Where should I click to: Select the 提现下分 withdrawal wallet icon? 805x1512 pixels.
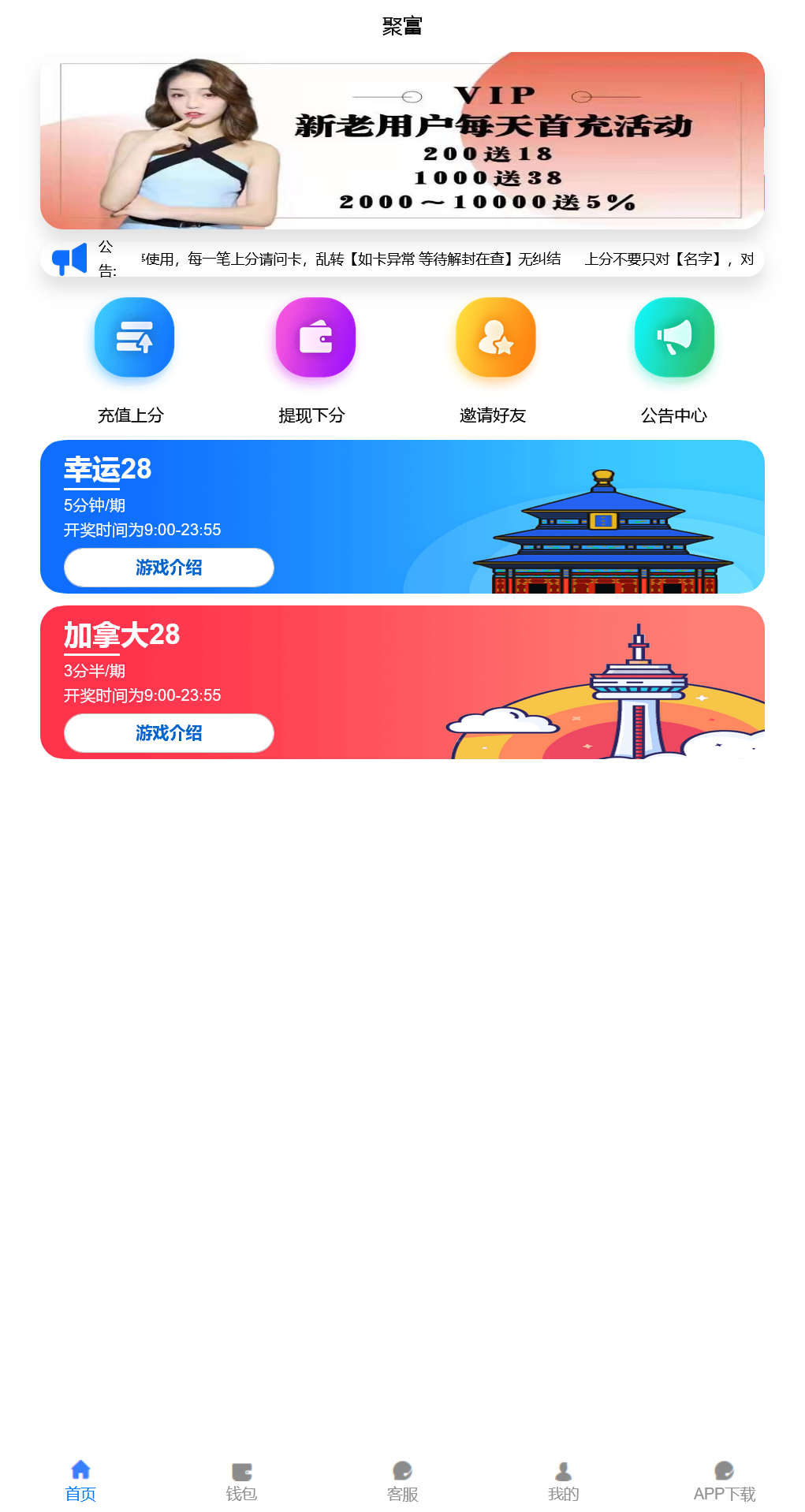tap(313, 337)
